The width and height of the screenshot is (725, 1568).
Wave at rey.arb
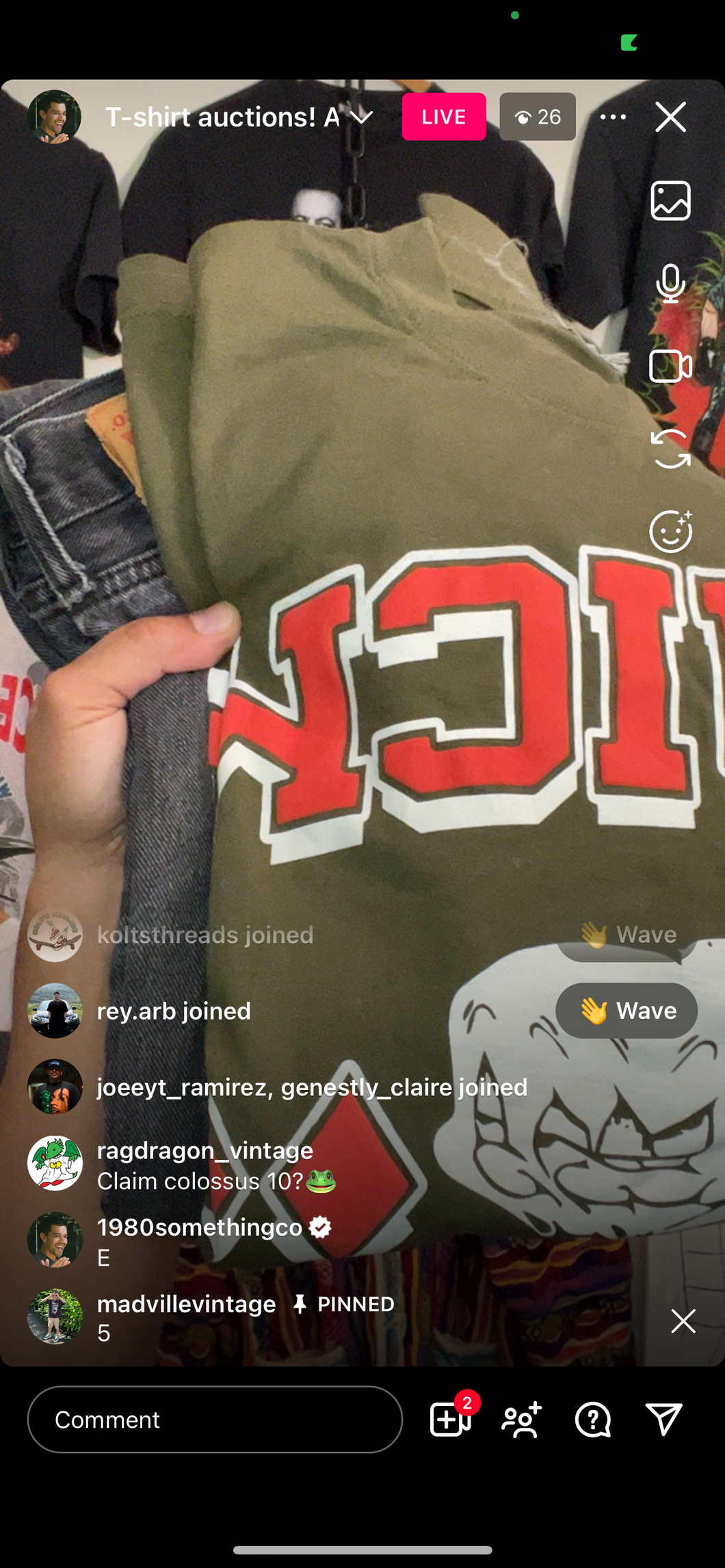point(626,1010)
